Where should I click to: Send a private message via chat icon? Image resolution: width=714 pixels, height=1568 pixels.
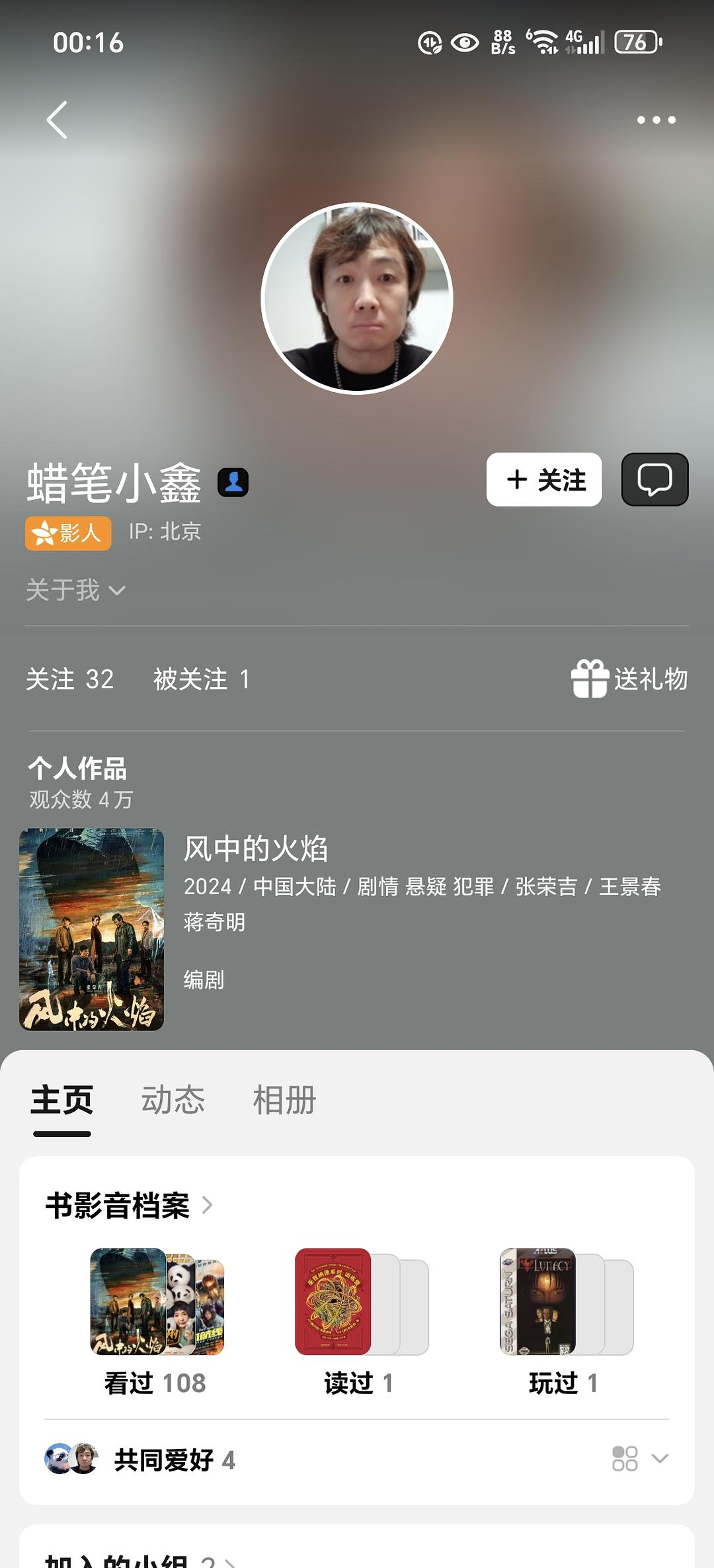pyautogui.click(x=654, y=479)
